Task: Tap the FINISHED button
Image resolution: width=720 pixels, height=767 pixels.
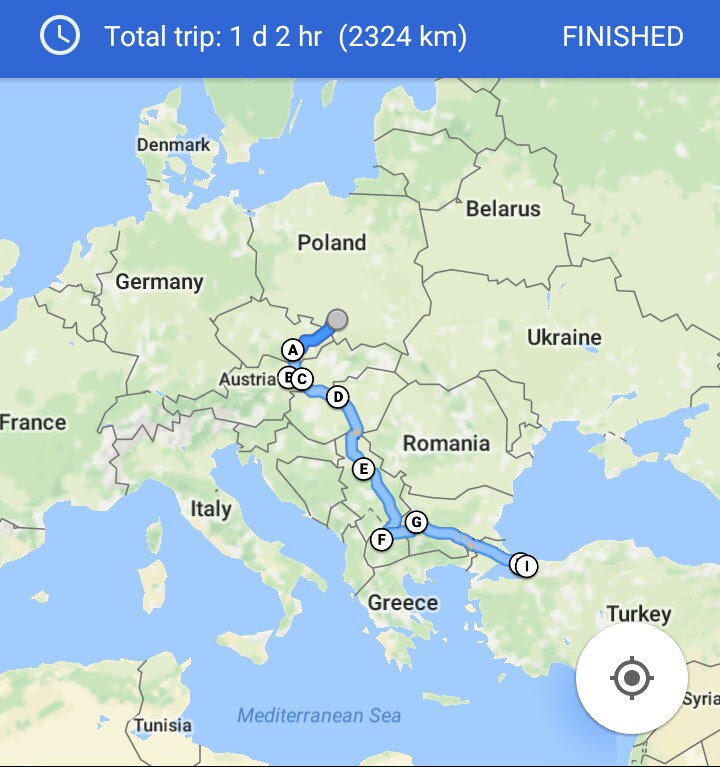Action: point(622,37)
